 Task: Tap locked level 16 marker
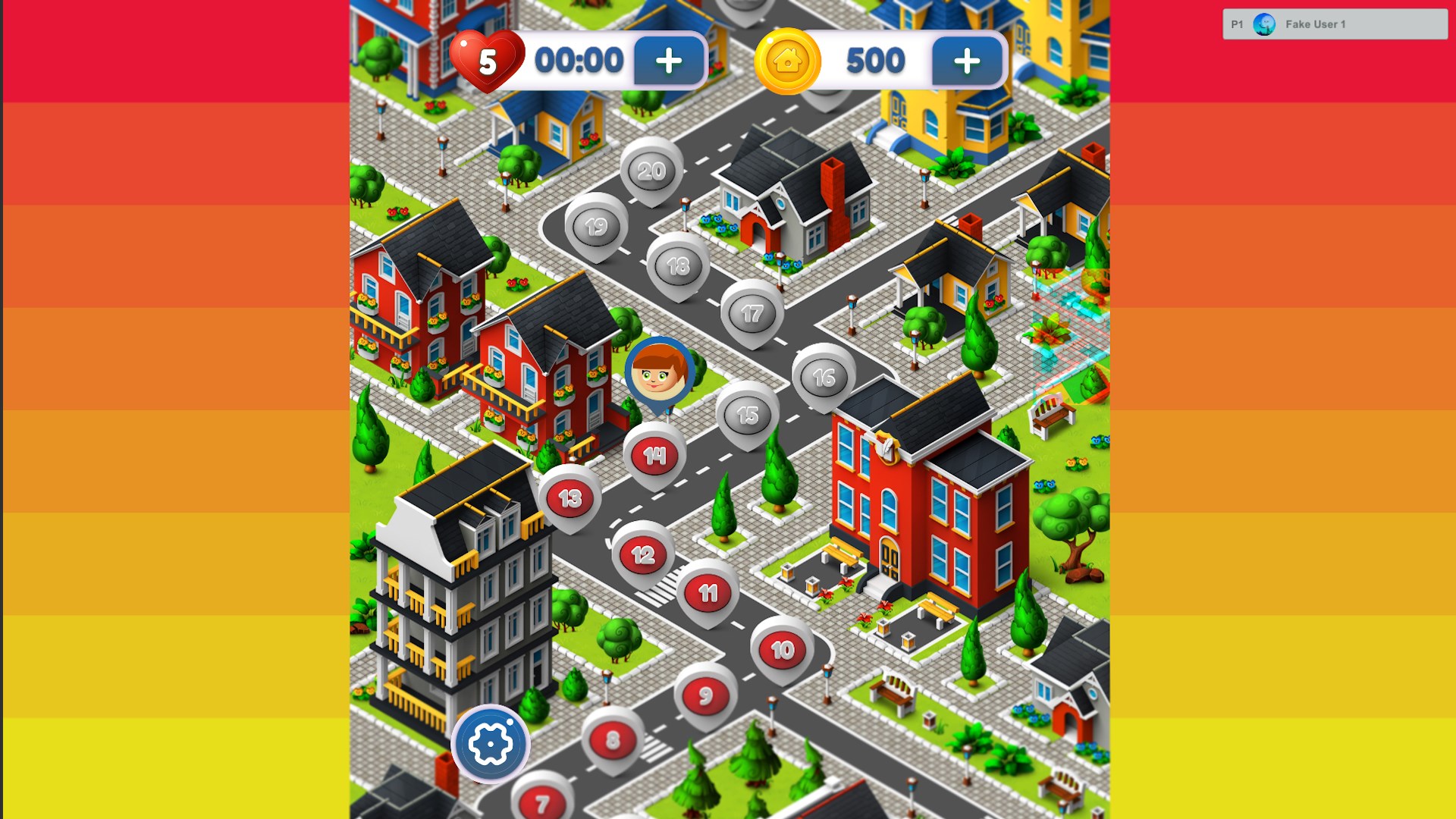point(824,377)
